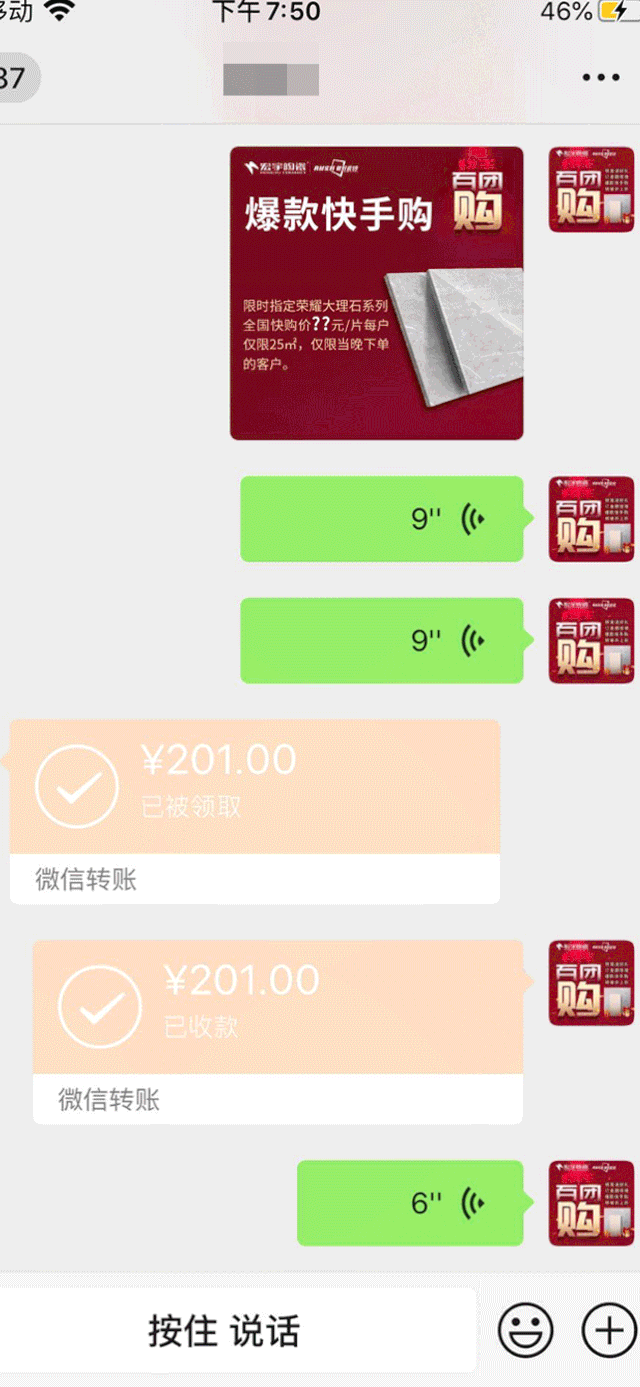Open the received ¥201.00 transfer marked 已被领取
This screenshot has width=640, height=1387.
pos(254,811)
